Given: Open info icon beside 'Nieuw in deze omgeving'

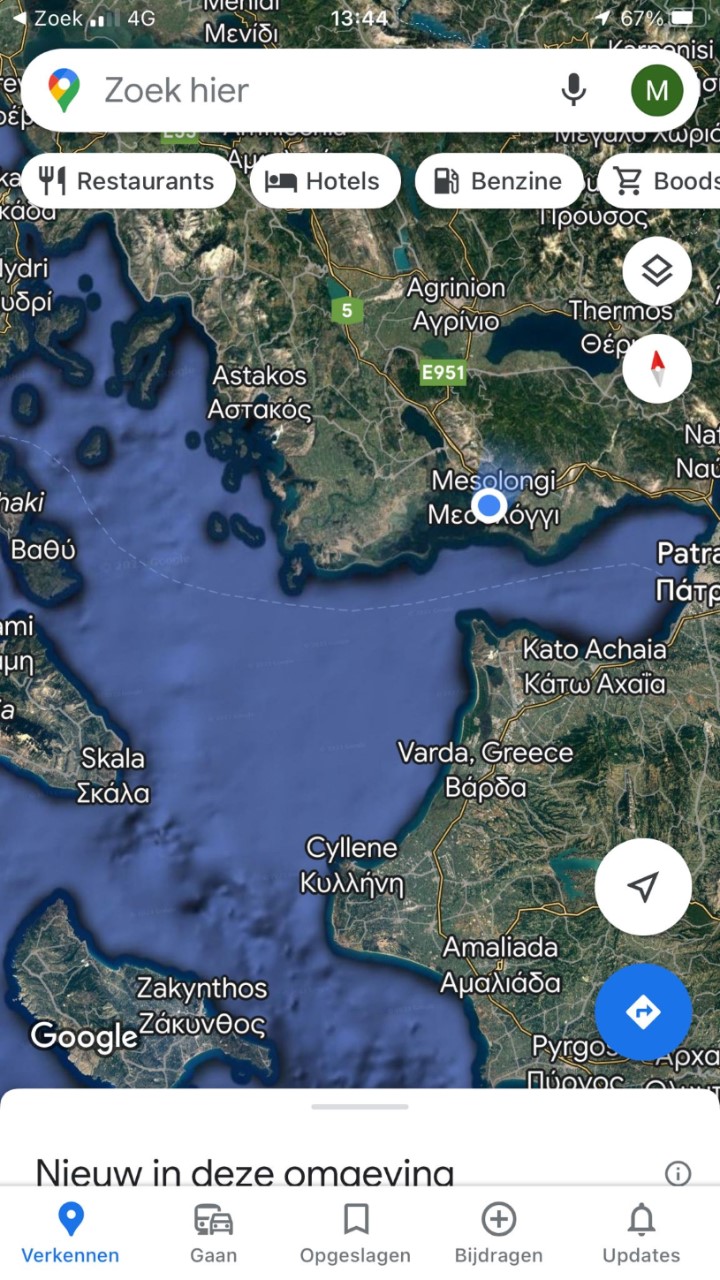Looking at the screenshot, I should [x=678, y=1173].
